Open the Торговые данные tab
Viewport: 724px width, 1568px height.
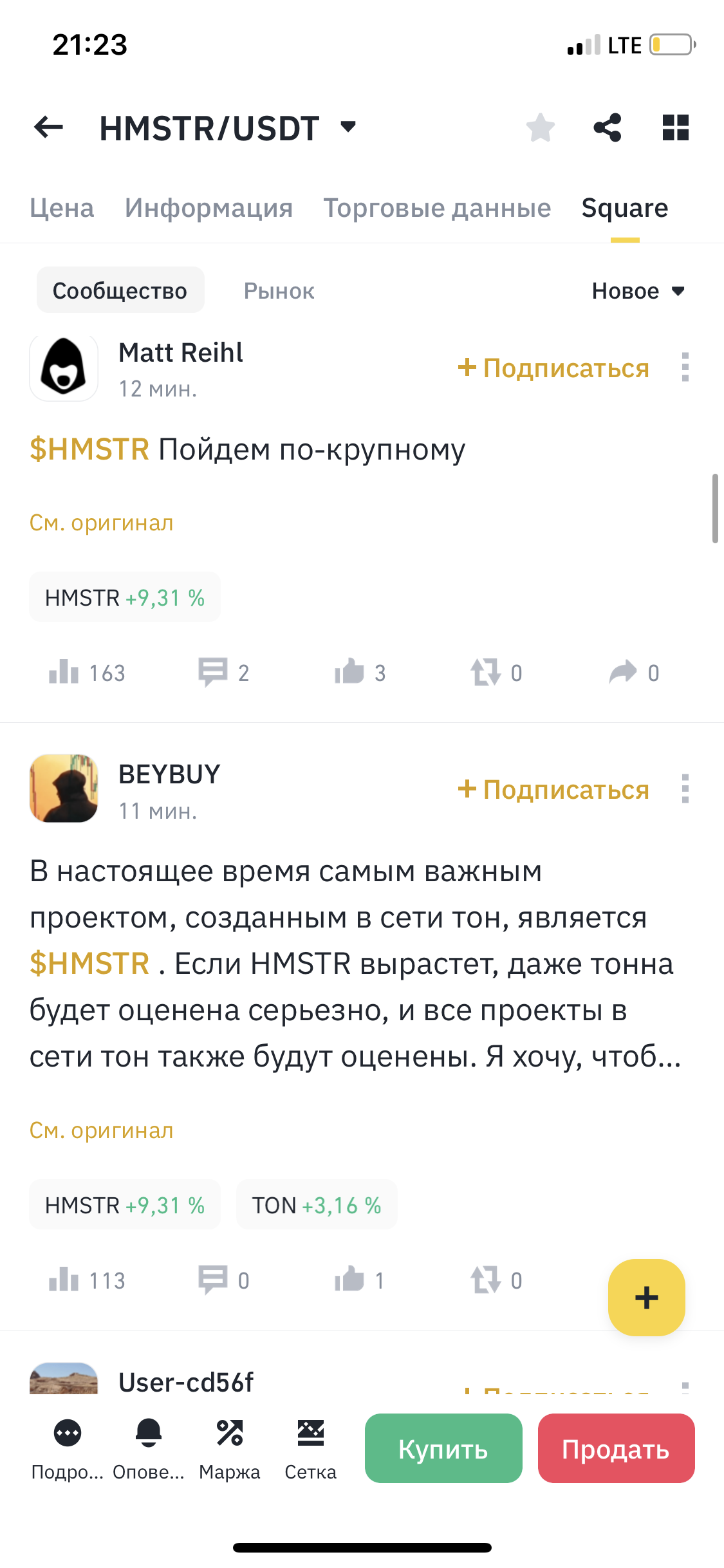(x=437, y=208)
